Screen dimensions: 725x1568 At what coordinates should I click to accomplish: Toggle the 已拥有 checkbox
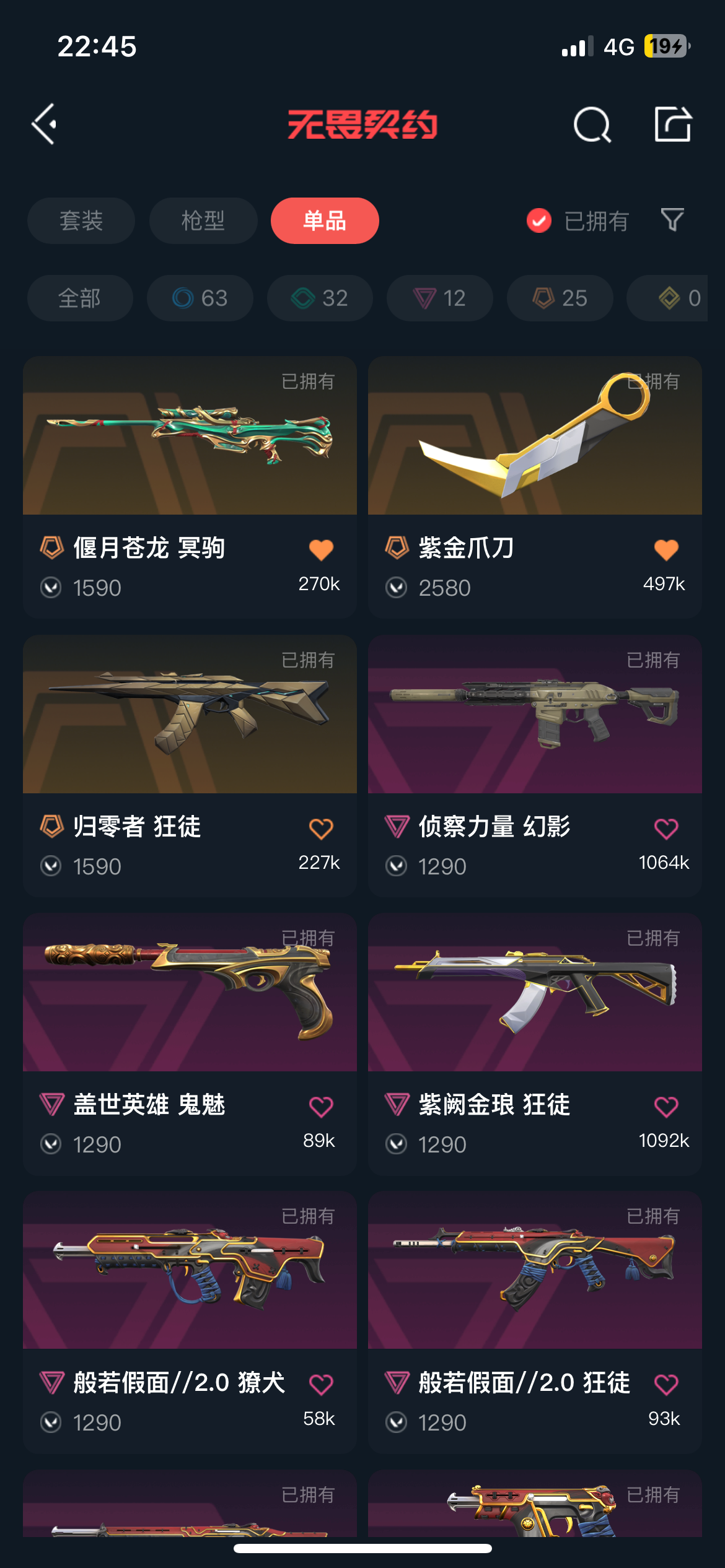(x=539, y=220)
